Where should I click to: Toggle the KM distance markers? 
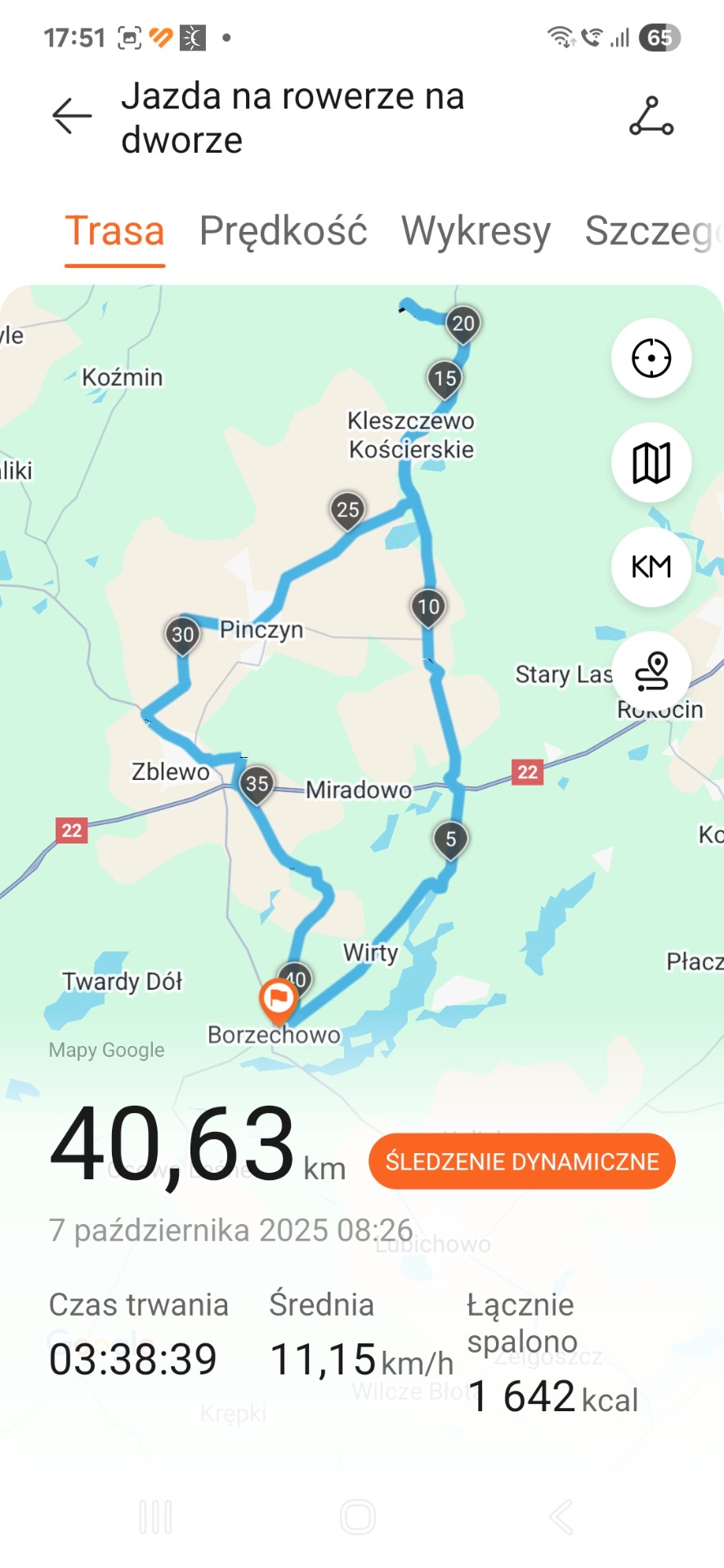[651, 567]
